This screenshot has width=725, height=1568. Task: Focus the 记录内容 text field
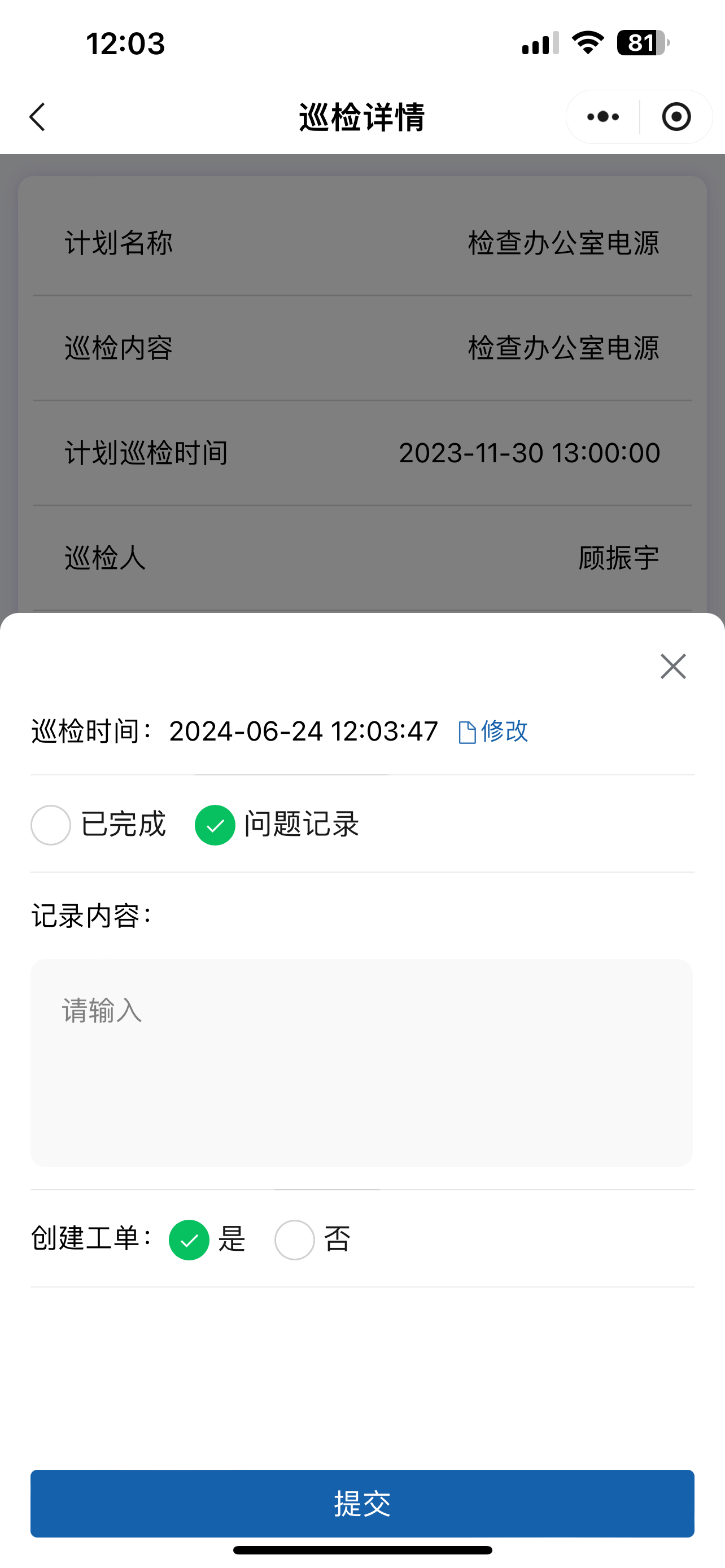click(x=361, y=1062)
